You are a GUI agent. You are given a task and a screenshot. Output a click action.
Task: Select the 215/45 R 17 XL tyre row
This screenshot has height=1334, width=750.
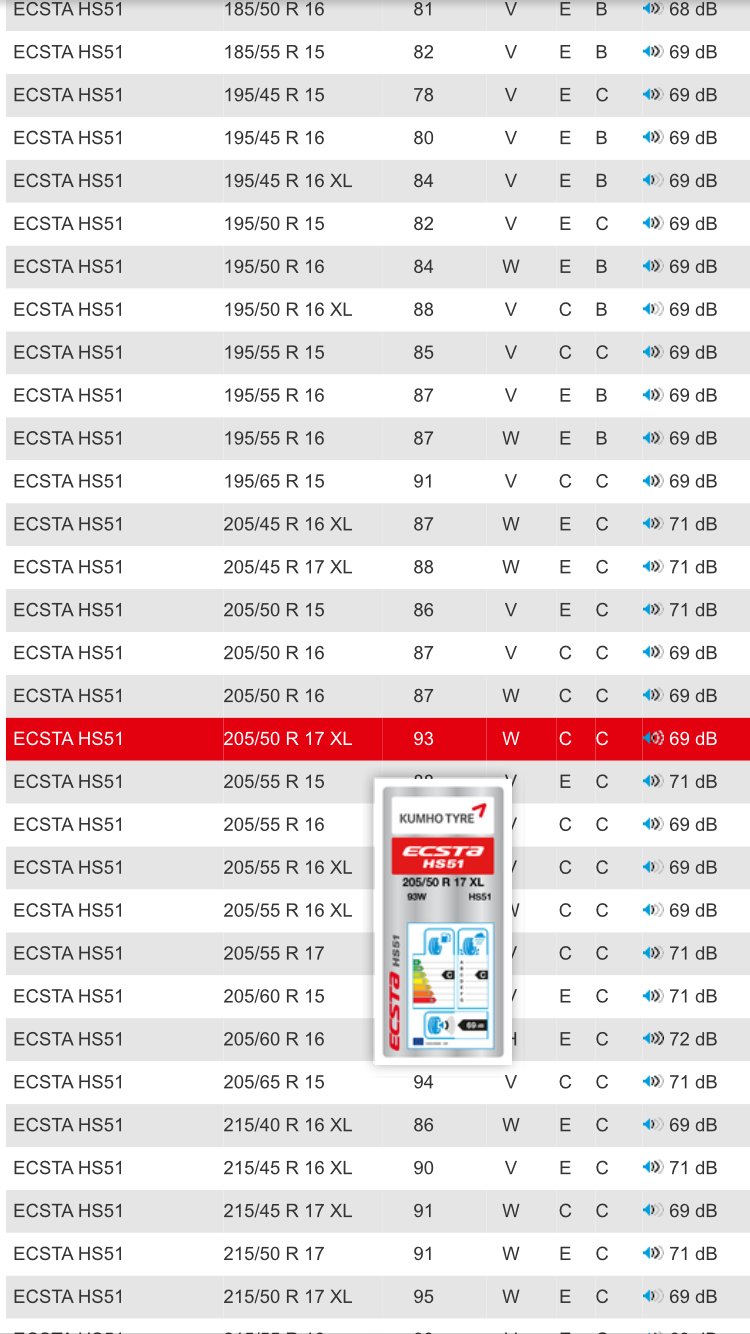287,1211
